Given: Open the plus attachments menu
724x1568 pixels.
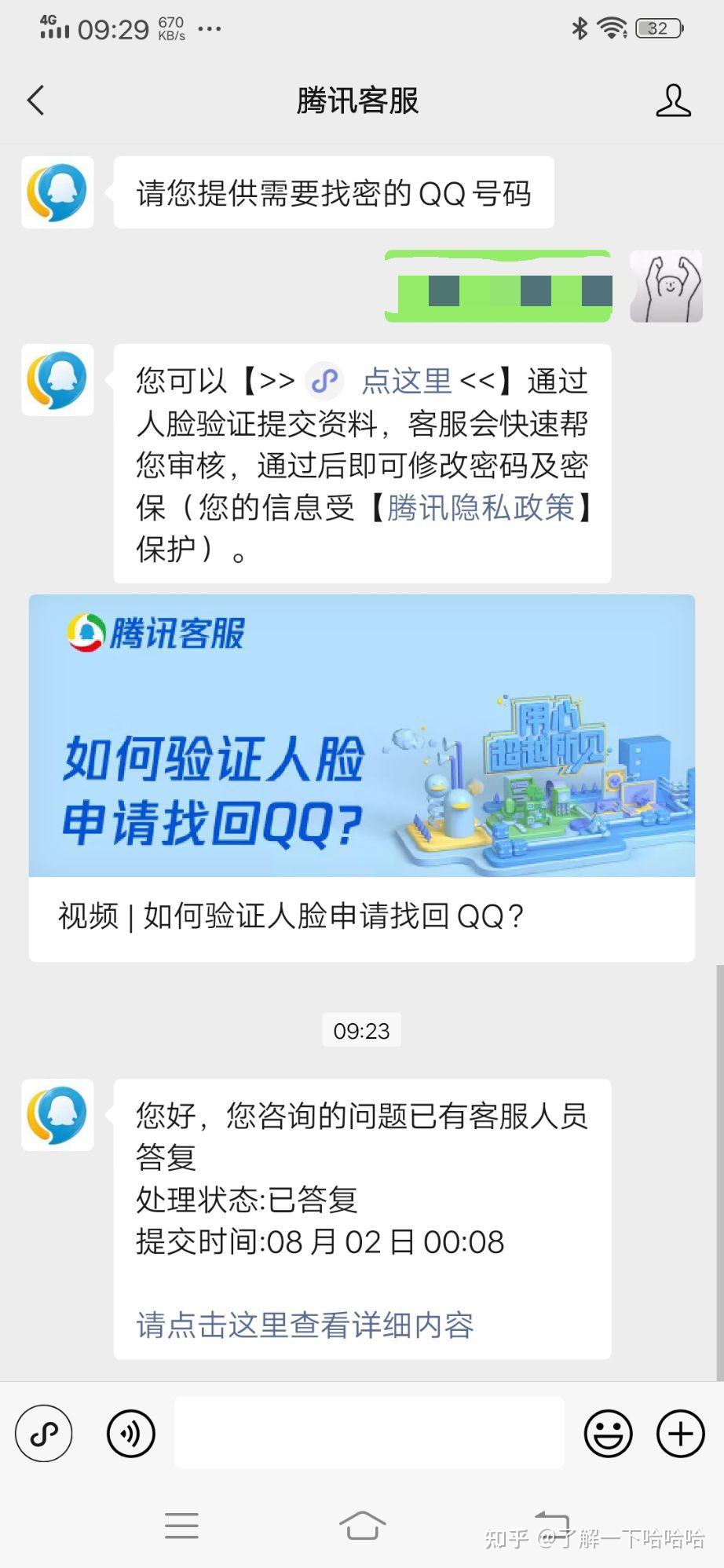Looking at the screenshot, I should pos(680,1434).
